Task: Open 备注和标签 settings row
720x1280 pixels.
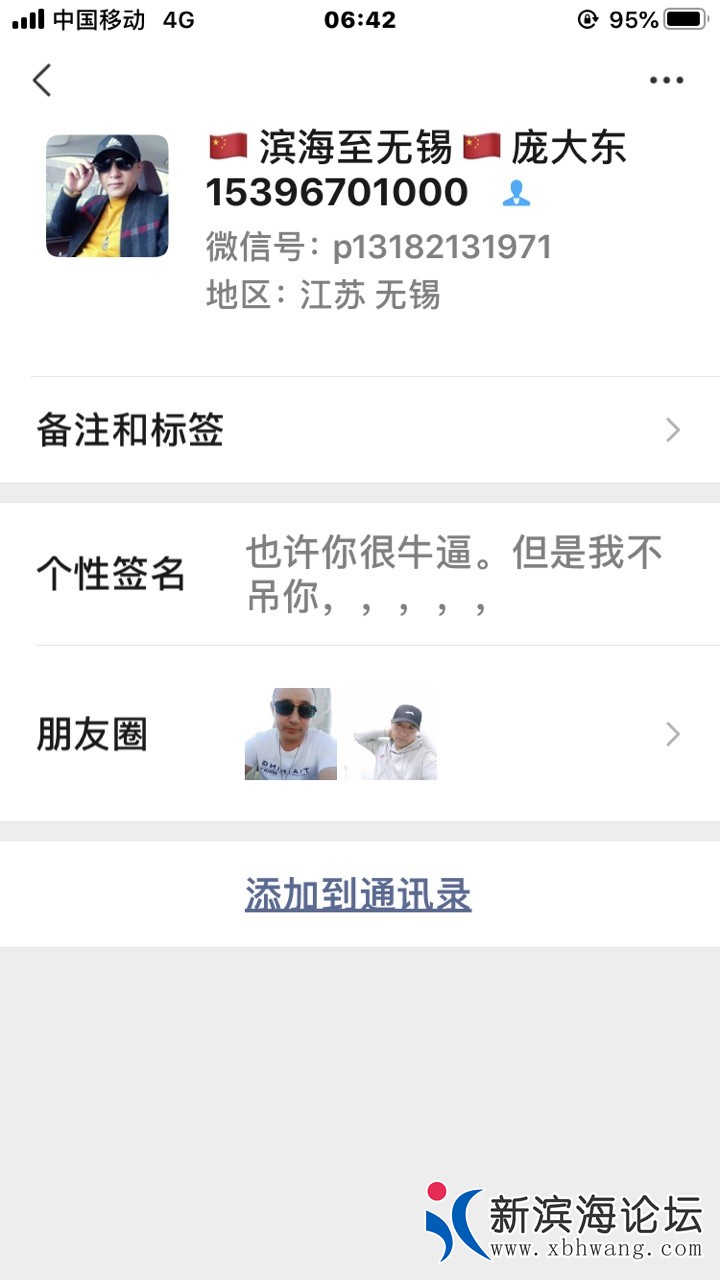Action: 360,430
